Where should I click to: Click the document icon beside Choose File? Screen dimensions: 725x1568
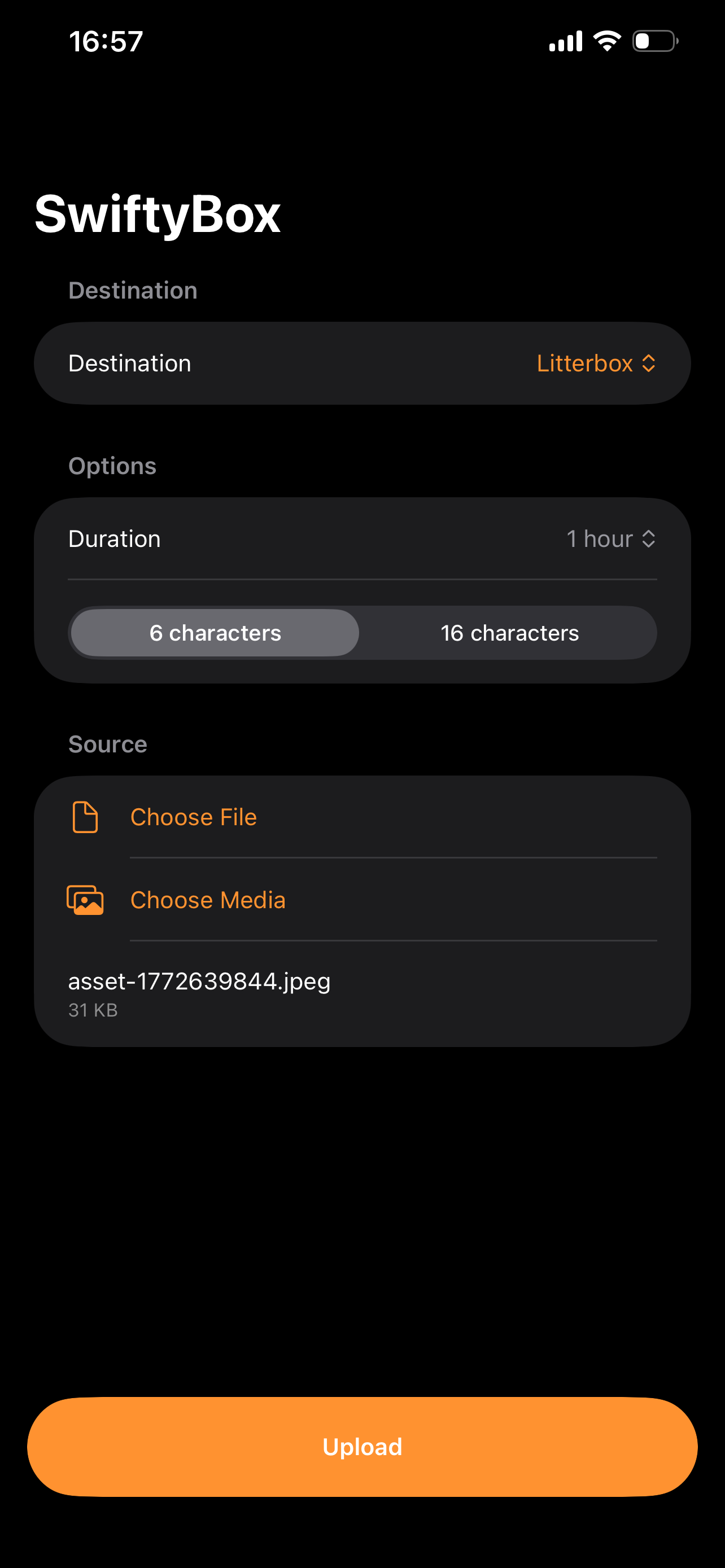click(x=85, y=818)
